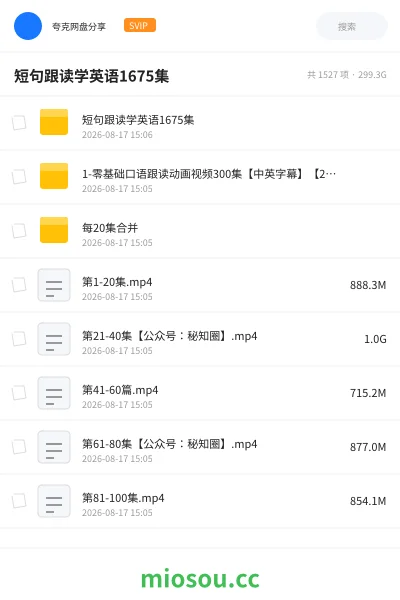
Task: Mark the checkbox of folder 短句跟读学英语1675集
Action: (19, 123)
